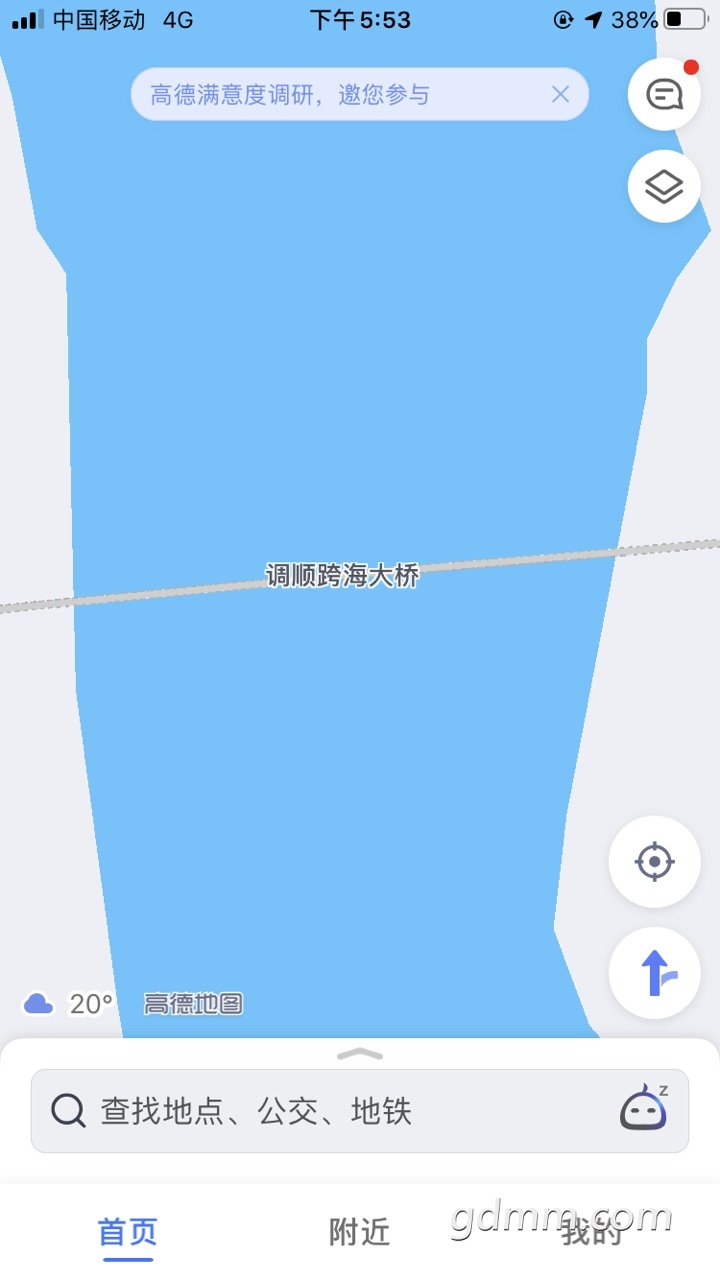720x1280 pixels.
Task: Dismiss the 高德满意度调研 survey banner
Action: [x=560, y=94]
